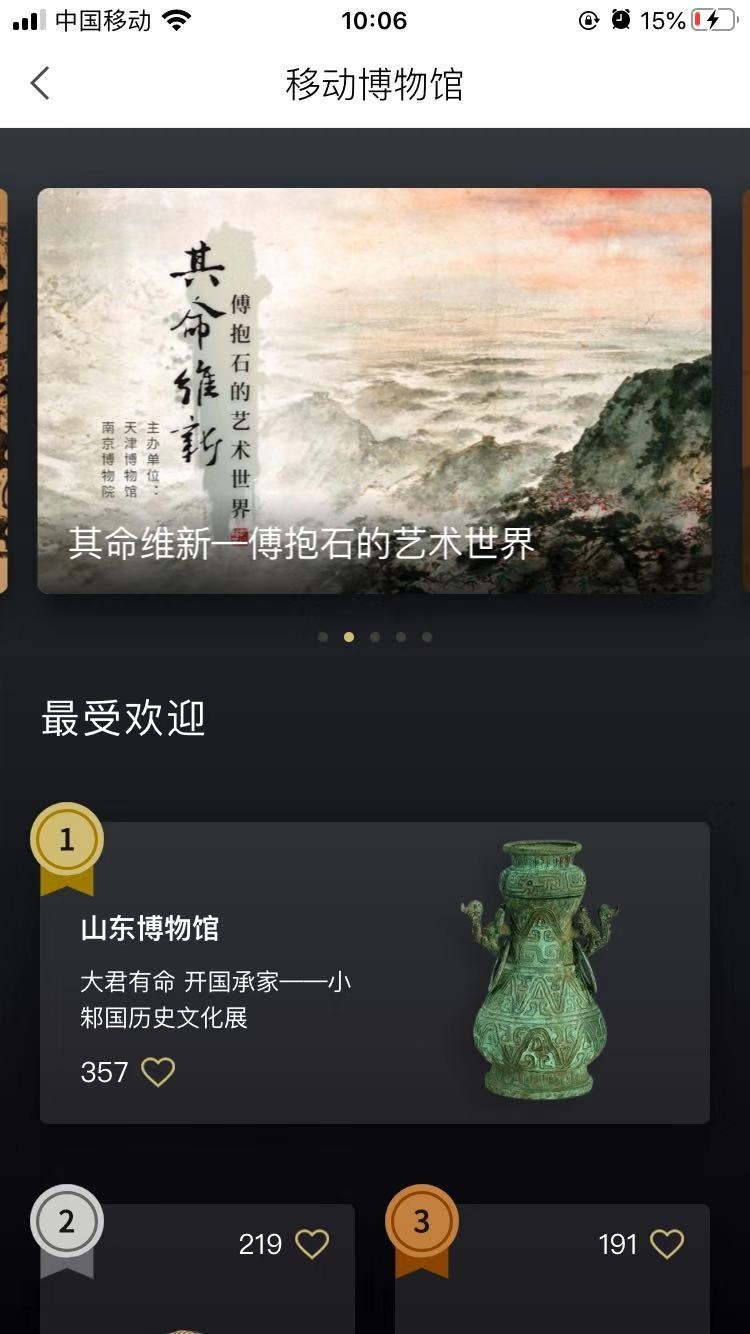Open the 其命维新—傅抱石的艺术世界 banner

(x=374, y=390)
